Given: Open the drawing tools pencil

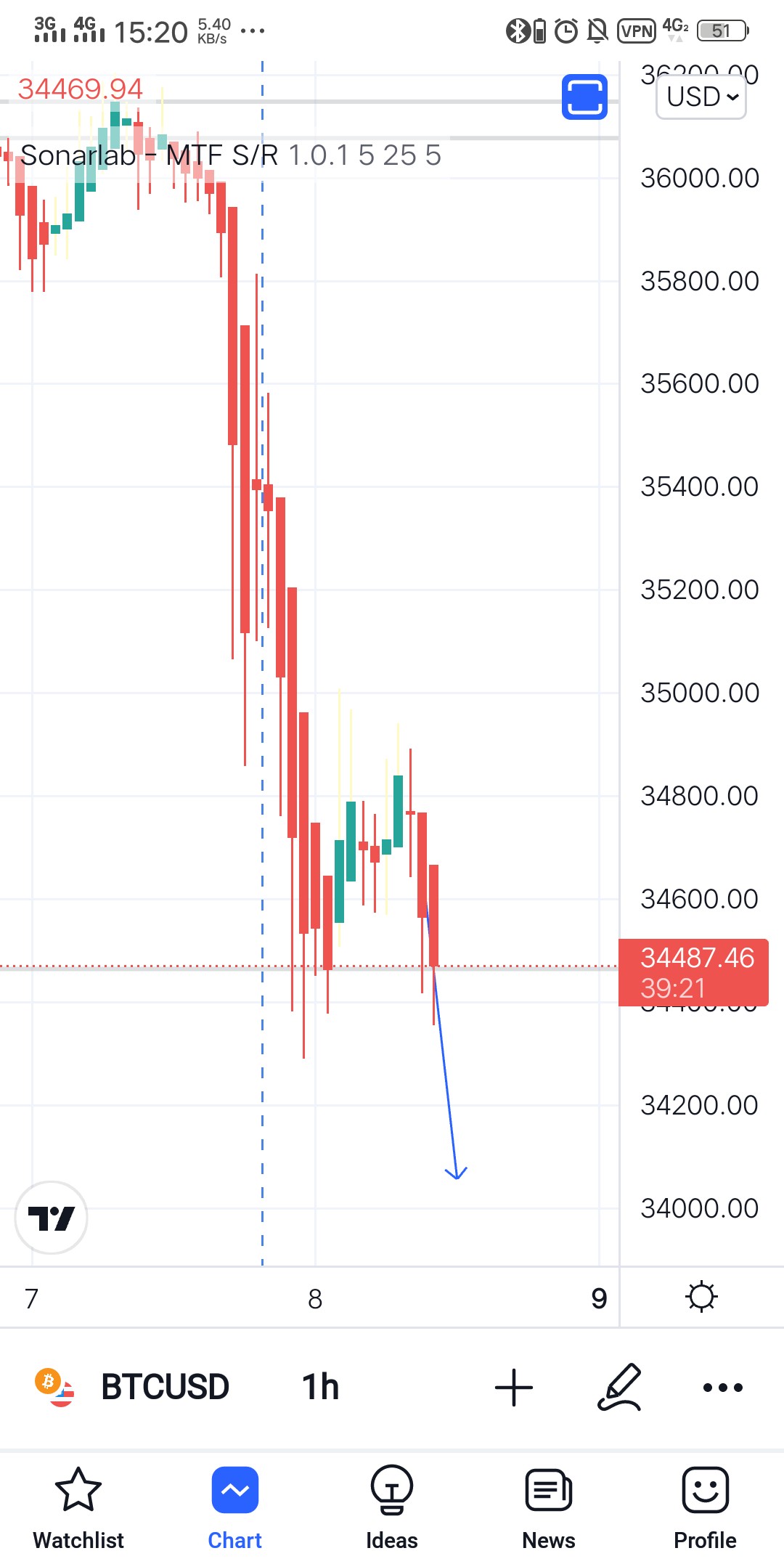Looking at the screenshot, I should click(x=620, y=1387).
